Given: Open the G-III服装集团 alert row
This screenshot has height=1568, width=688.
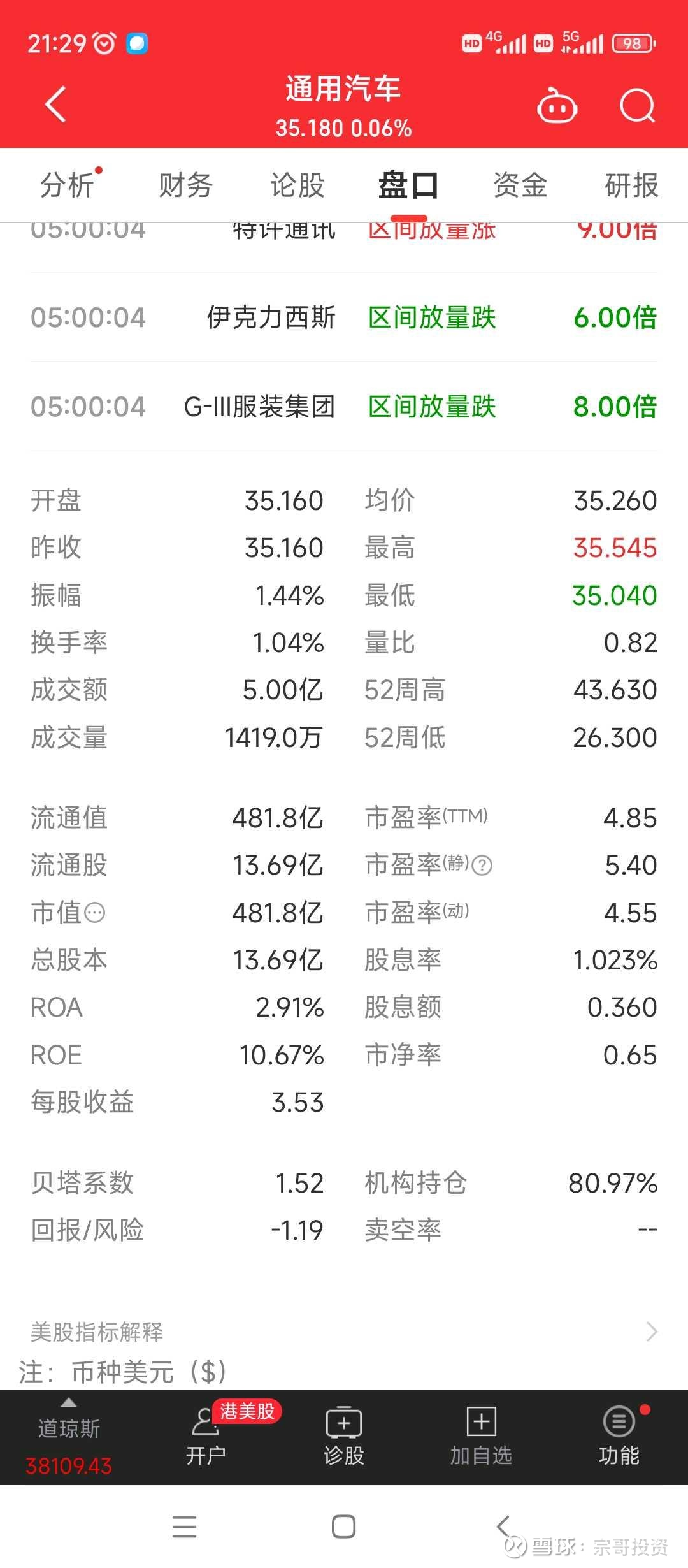Looking at the screenshot, I should [x=344, y=407].
